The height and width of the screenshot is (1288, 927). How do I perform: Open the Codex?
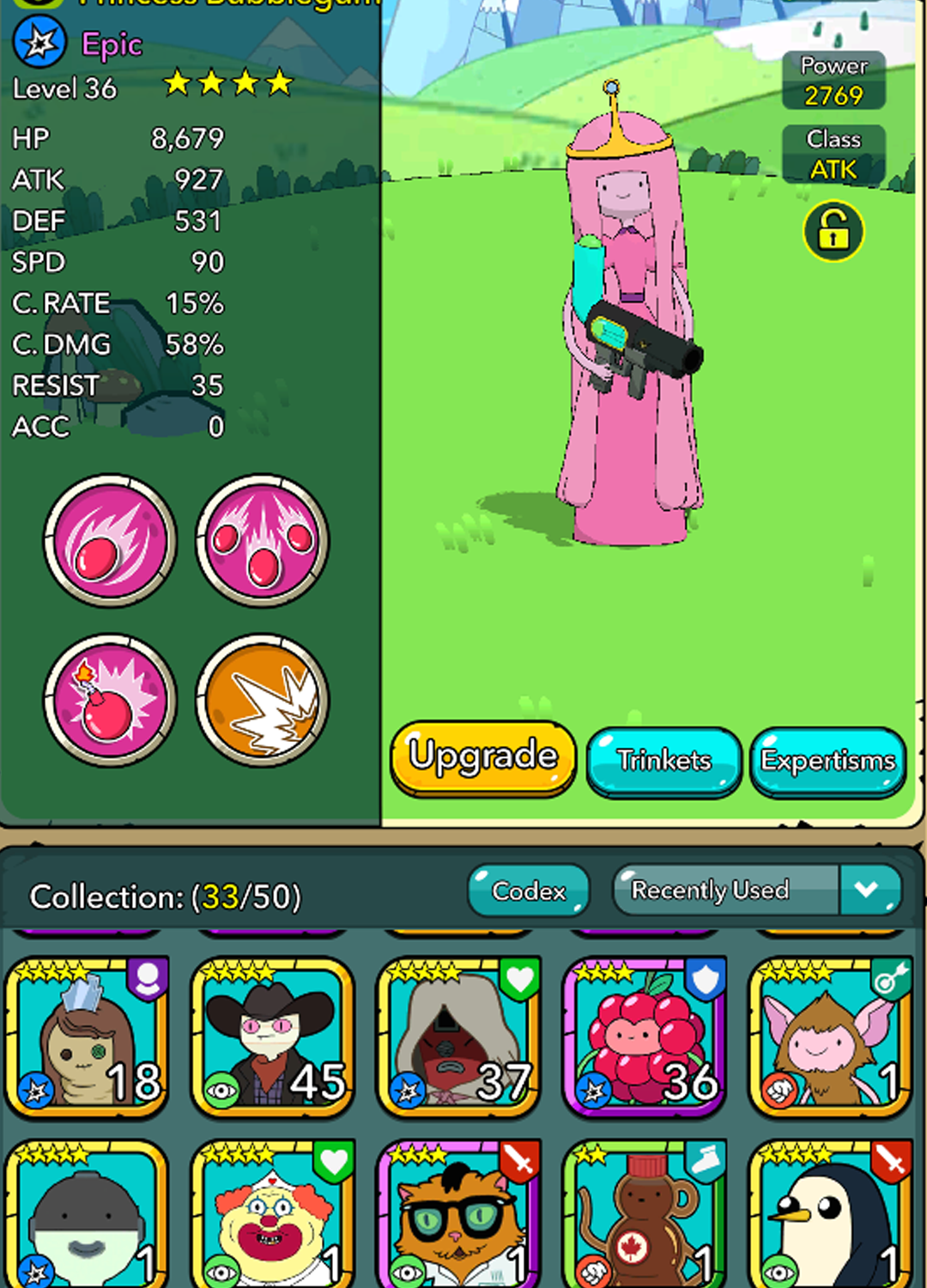point(529,890)
